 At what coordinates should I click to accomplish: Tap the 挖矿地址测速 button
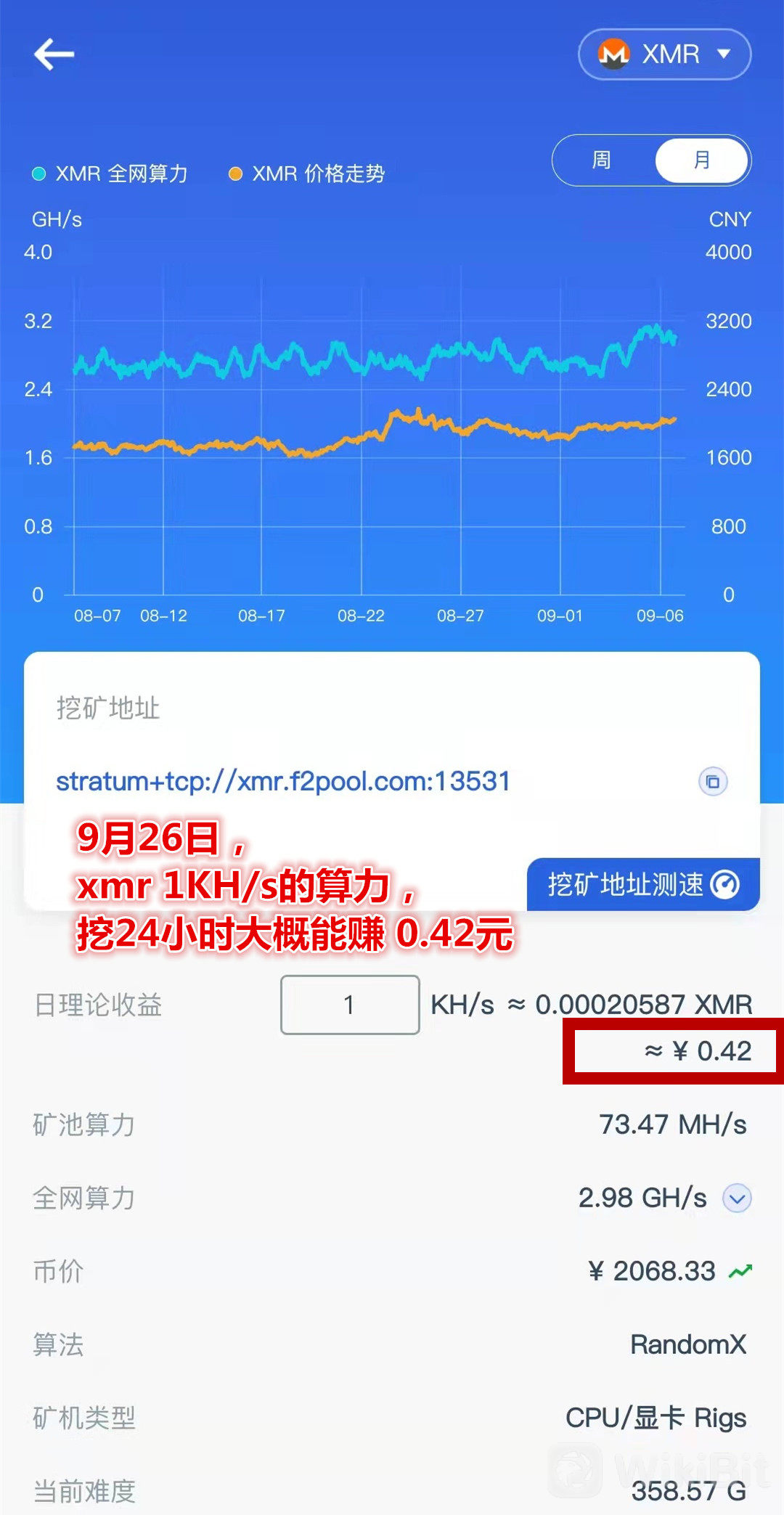643,884
